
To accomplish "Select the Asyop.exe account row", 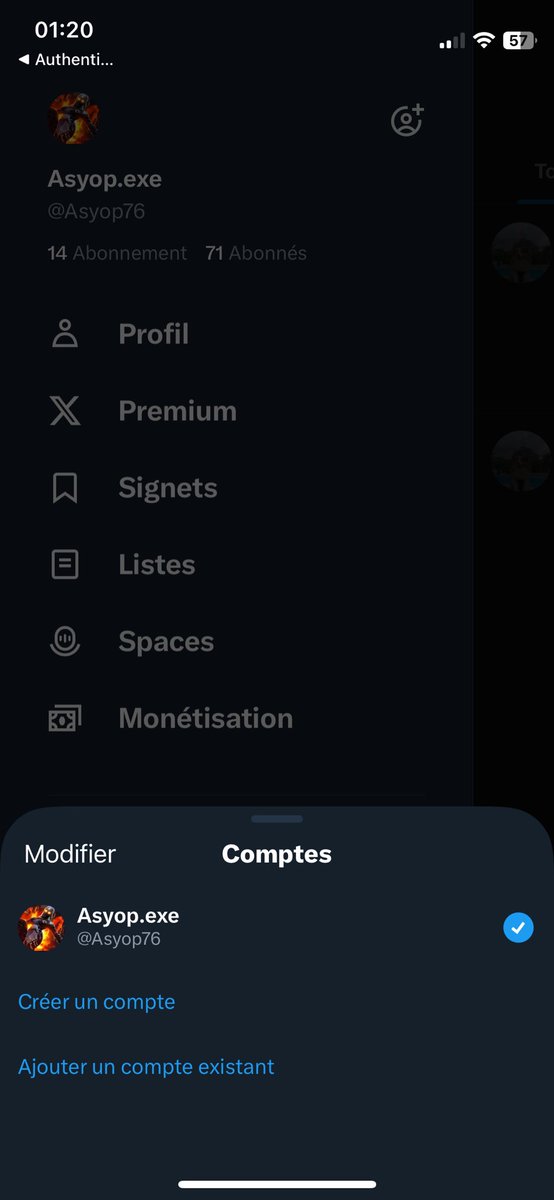I will click(277, 928).
